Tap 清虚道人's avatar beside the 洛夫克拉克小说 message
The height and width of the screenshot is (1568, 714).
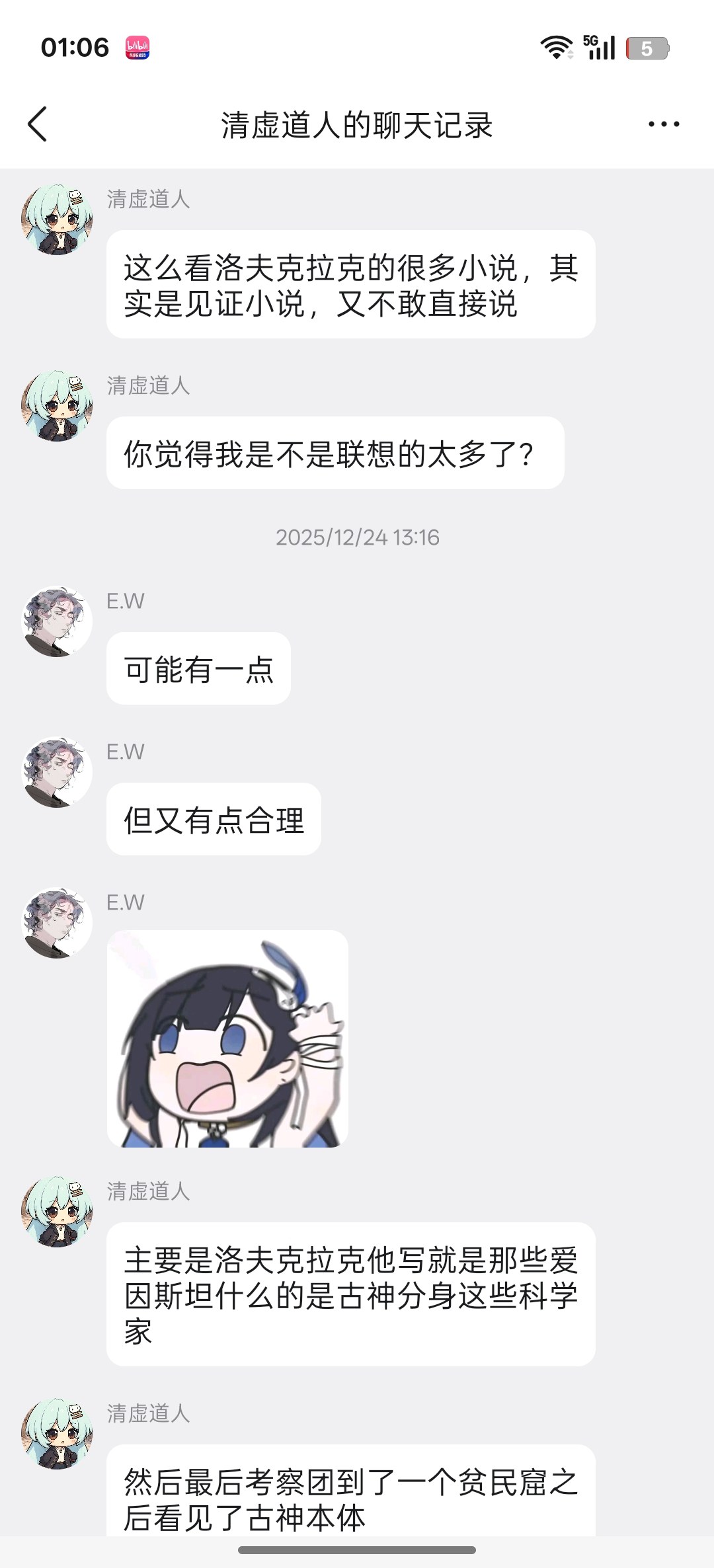pyautogui.click(x=57, y=220)
